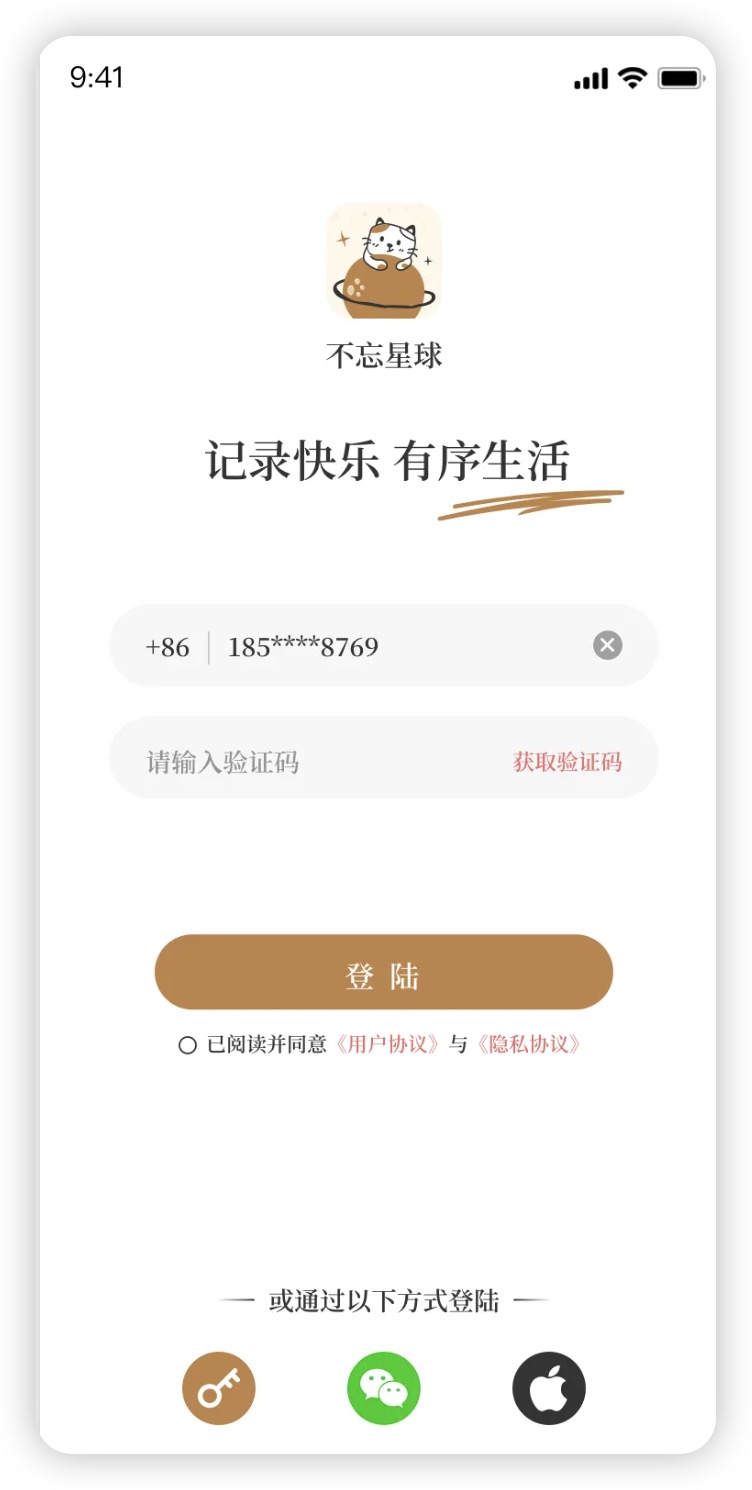Edit the phone number 185****8769

pos(303,647)
